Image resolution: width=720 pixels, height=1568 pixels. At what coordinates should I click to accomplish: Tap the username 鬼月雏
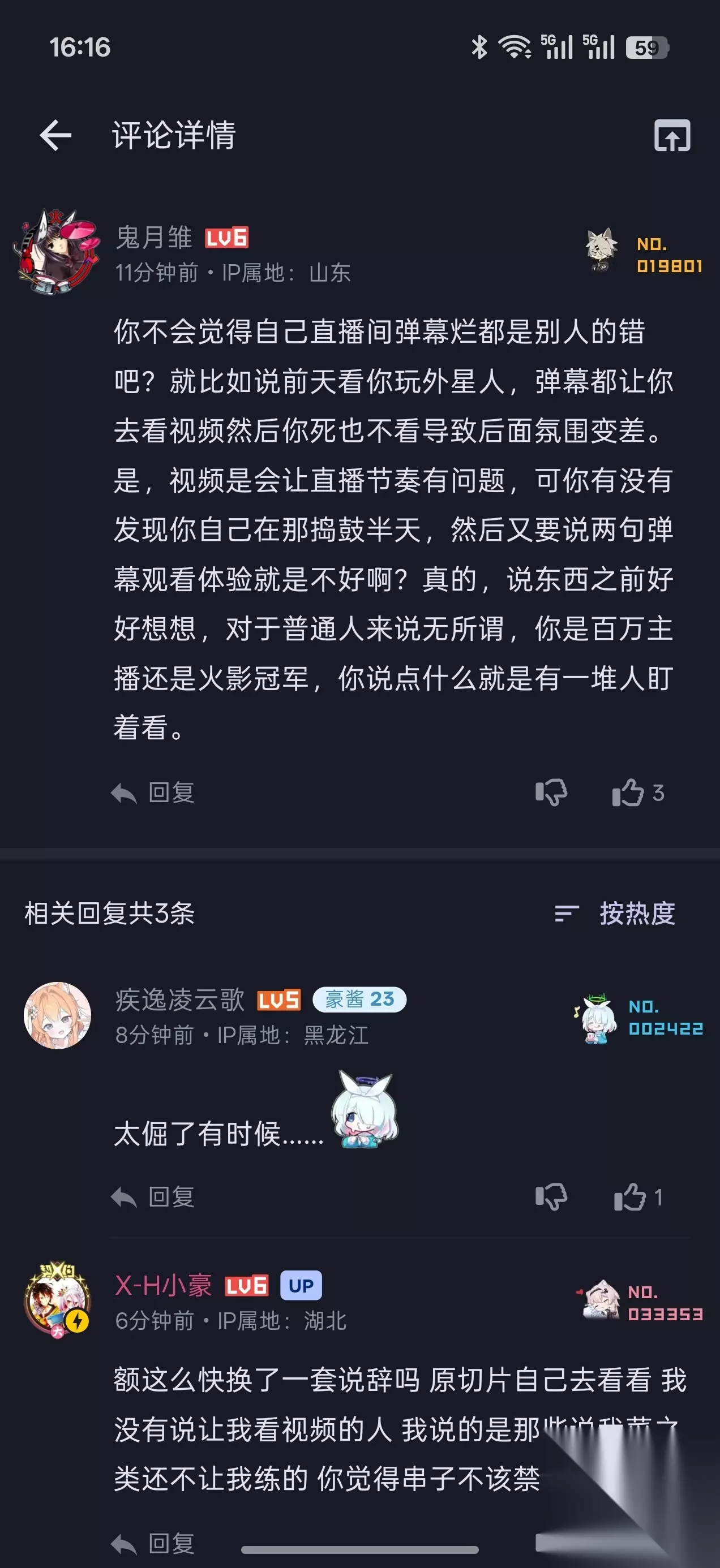[154, 238]
